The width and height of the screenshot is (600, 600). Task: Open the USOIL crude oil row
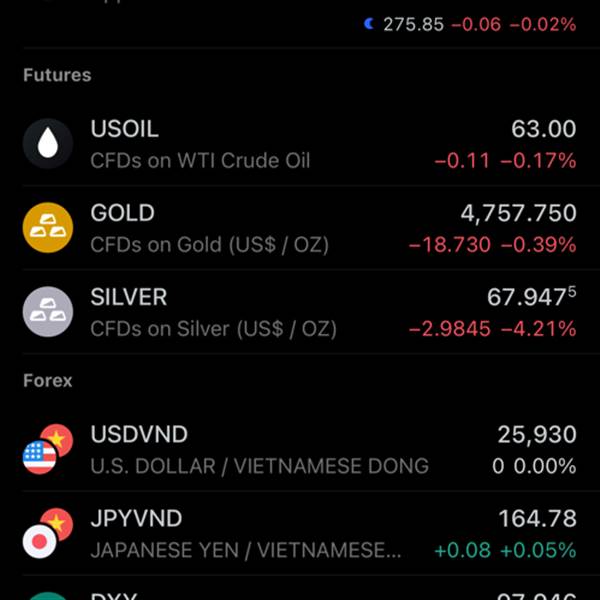pos(300,144)
